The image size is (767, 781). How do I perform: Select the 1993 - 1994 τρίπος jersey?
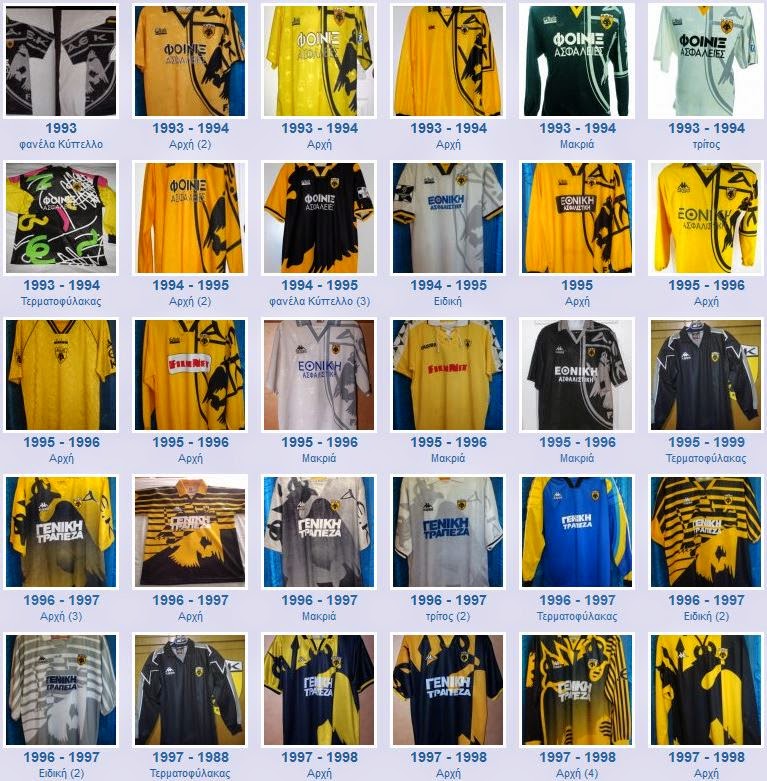click(x=706, y=62)
